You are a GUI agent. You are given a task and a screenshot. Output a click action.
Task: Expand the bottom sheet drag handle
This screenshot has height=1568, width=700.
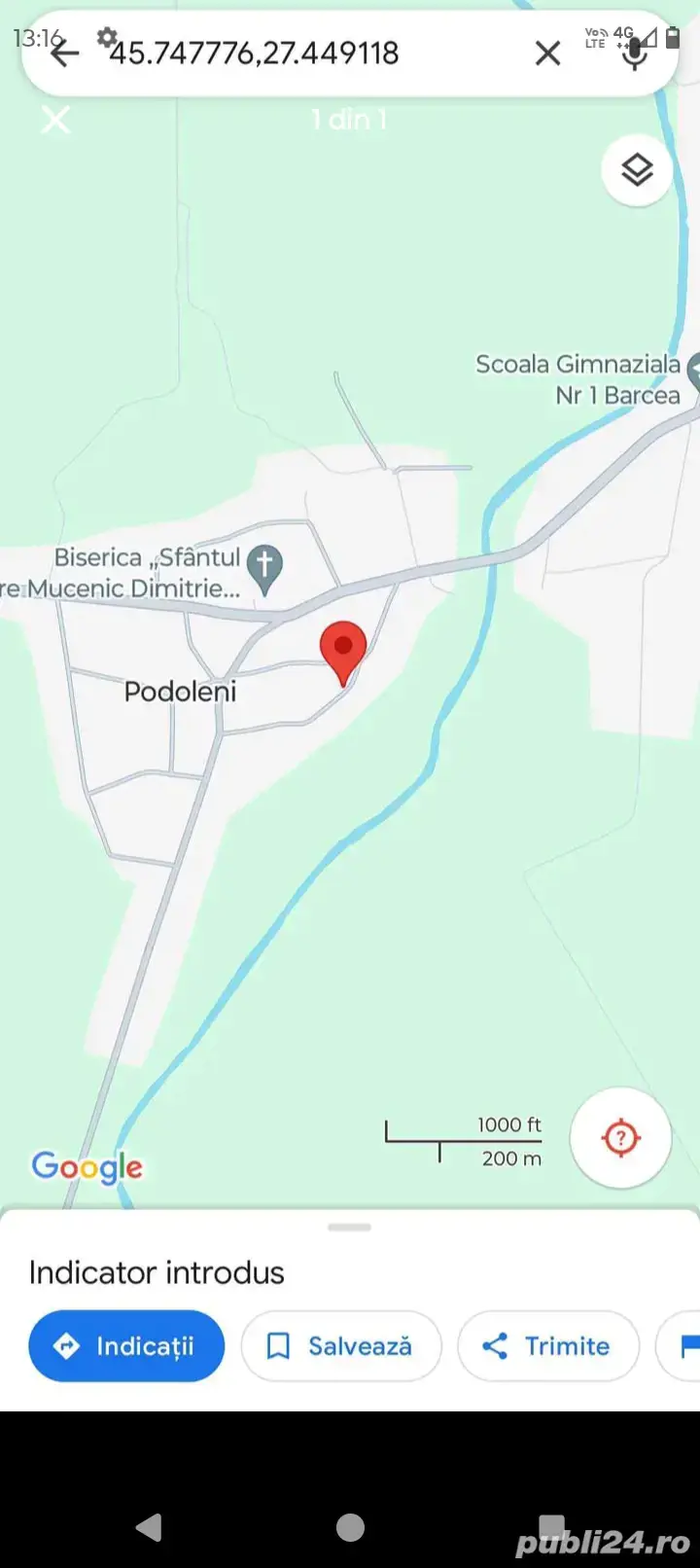tap(348, 1228)
